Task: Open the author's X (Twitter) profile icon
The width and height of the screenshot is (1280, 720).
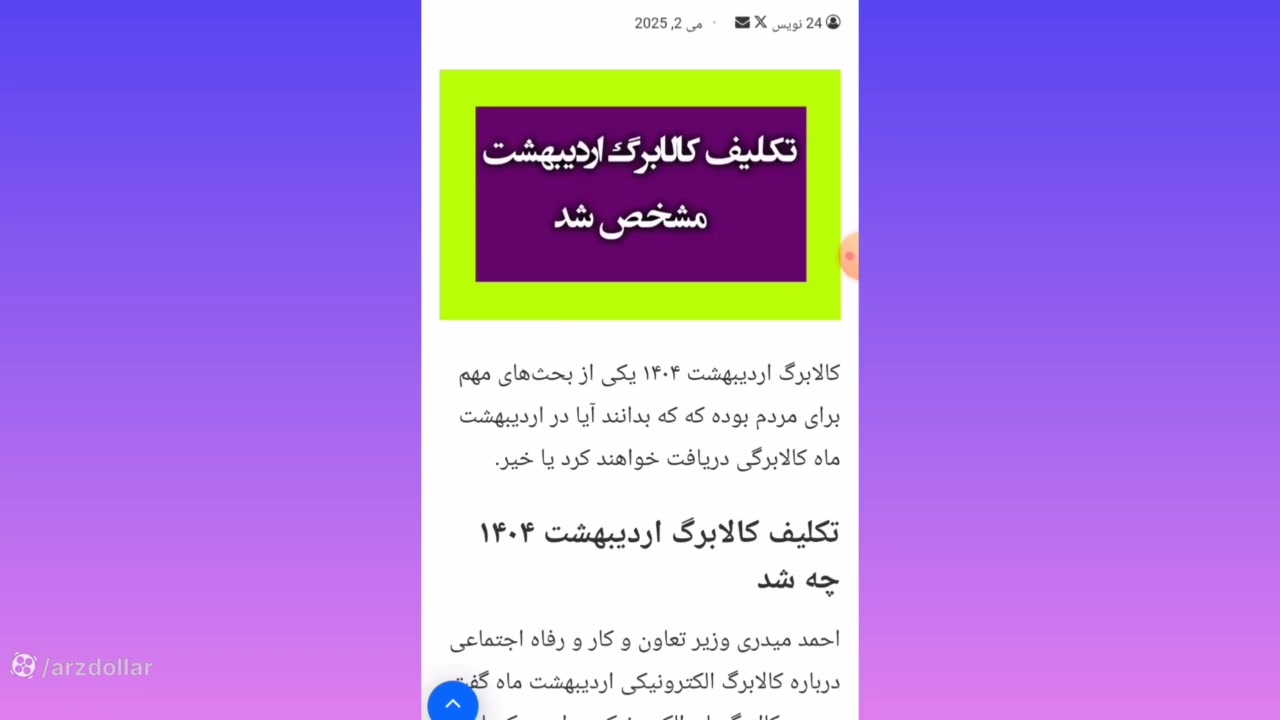Action: pyautogui.click(x=760, y=22)
